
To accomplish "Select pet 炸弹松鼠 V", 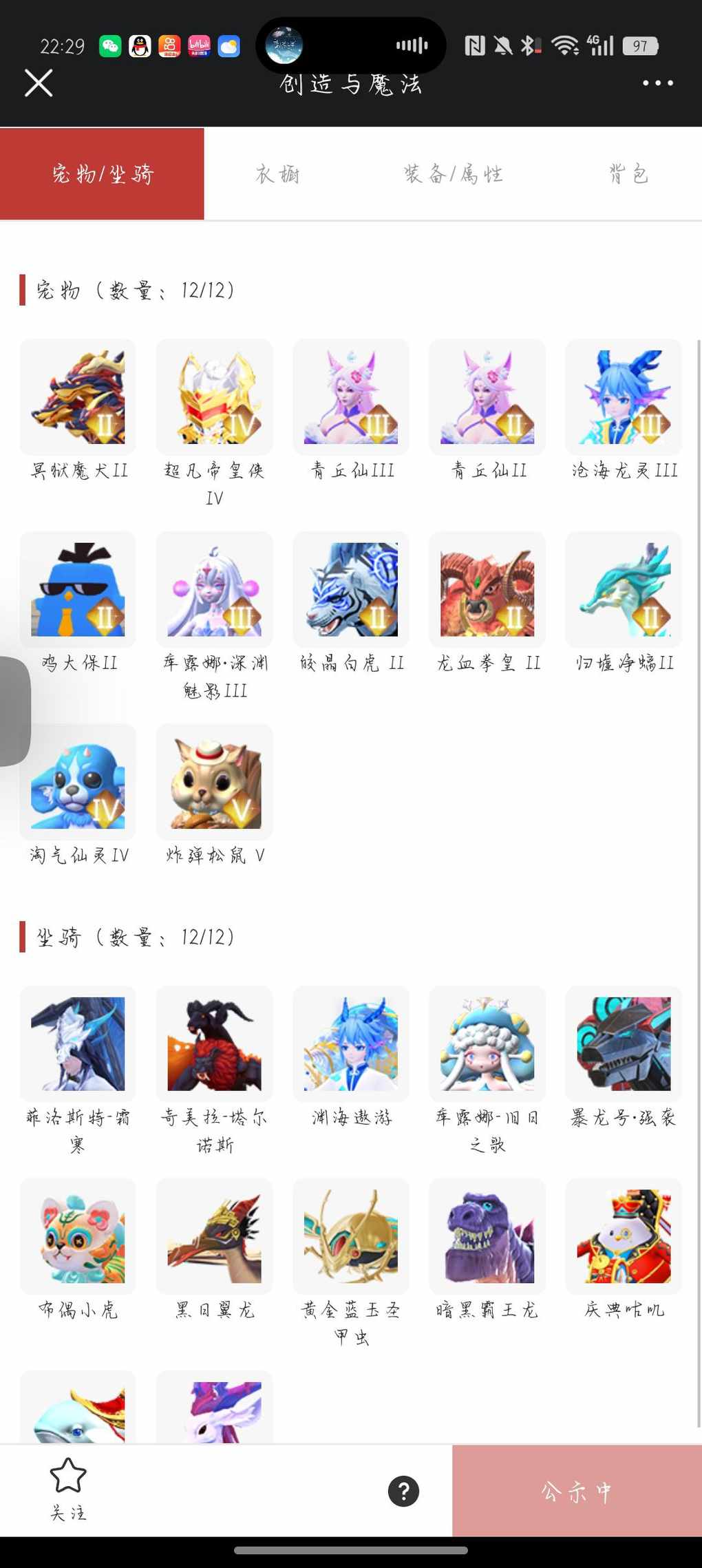I will 214,782.
